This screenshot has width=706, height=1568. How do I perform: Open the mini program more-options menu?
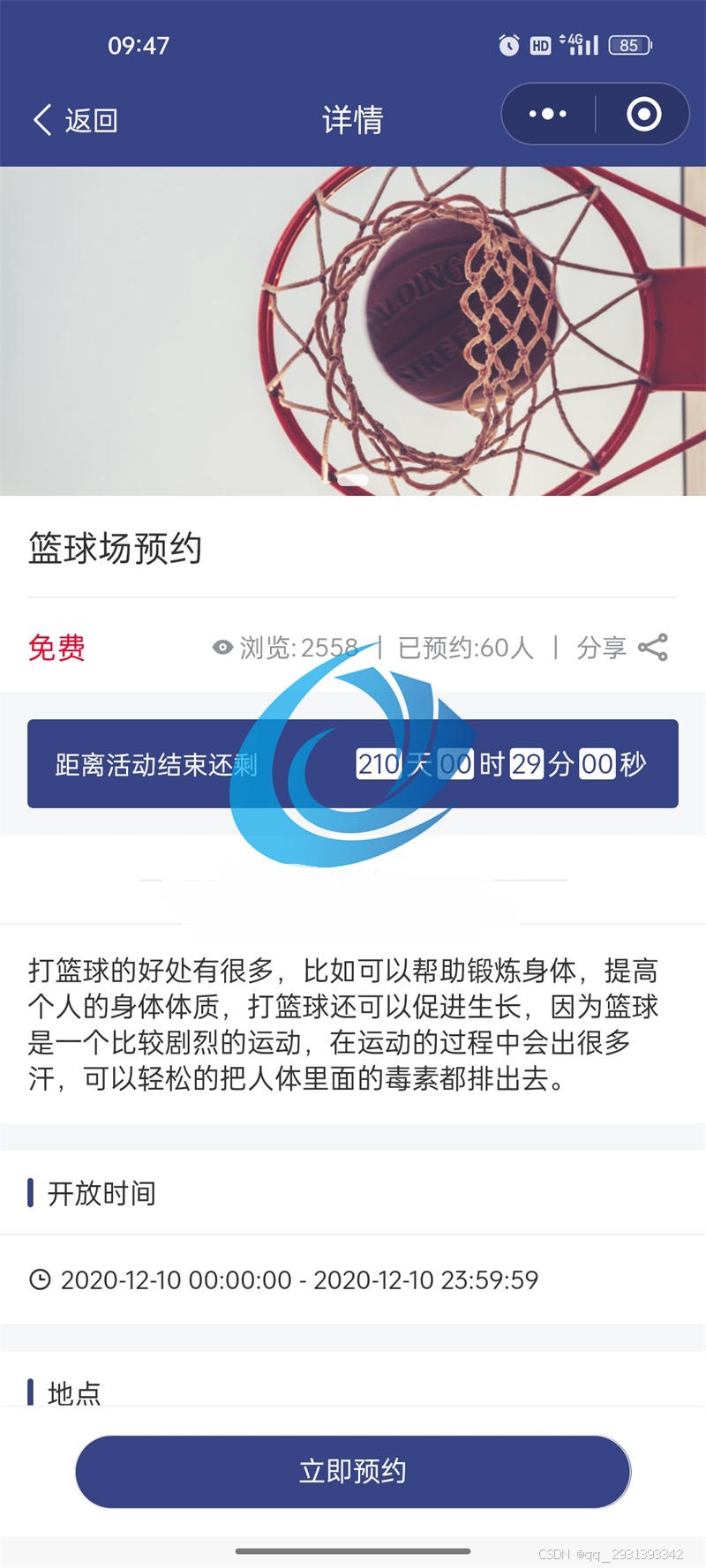547,114
